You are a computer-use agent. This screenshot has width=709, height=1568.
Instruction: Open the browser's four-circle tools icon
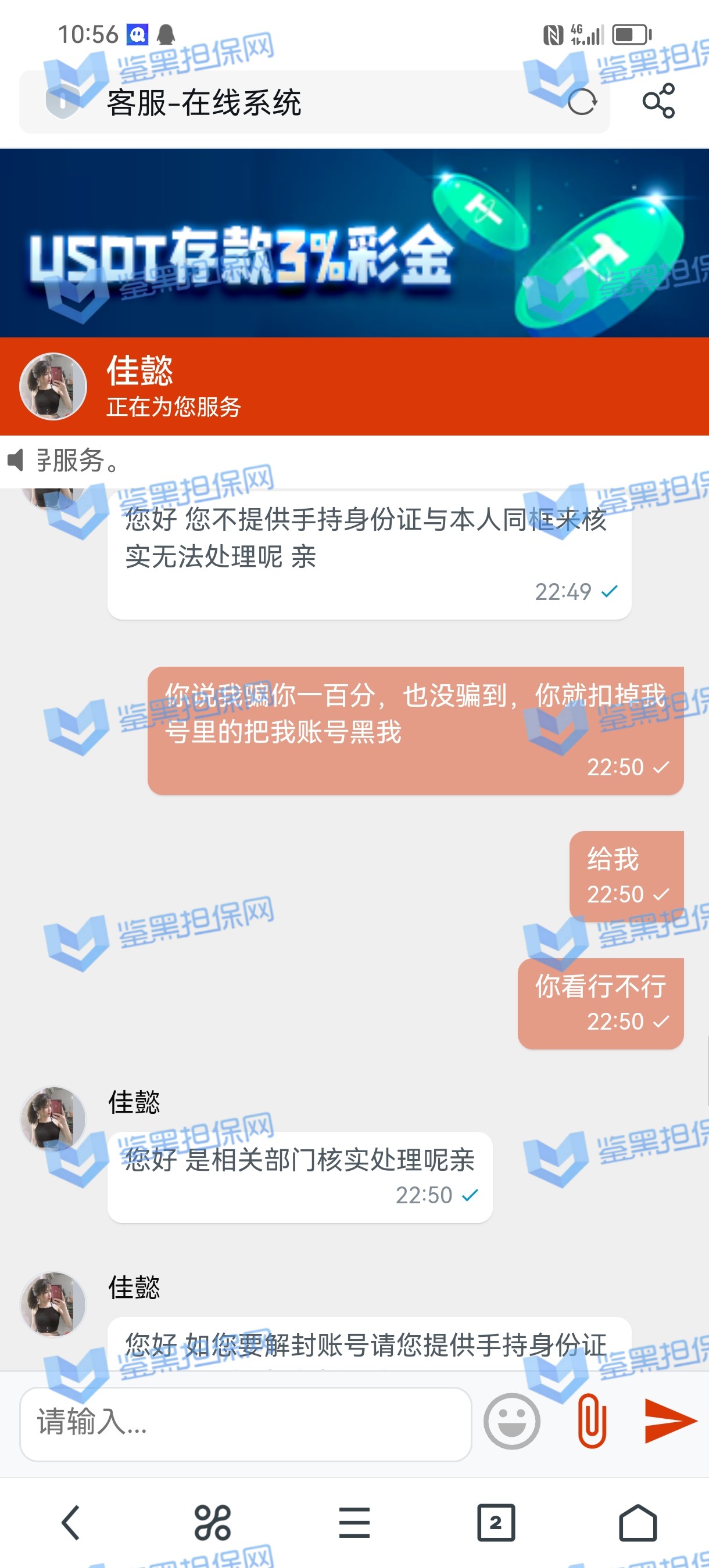coord(213,1522)
